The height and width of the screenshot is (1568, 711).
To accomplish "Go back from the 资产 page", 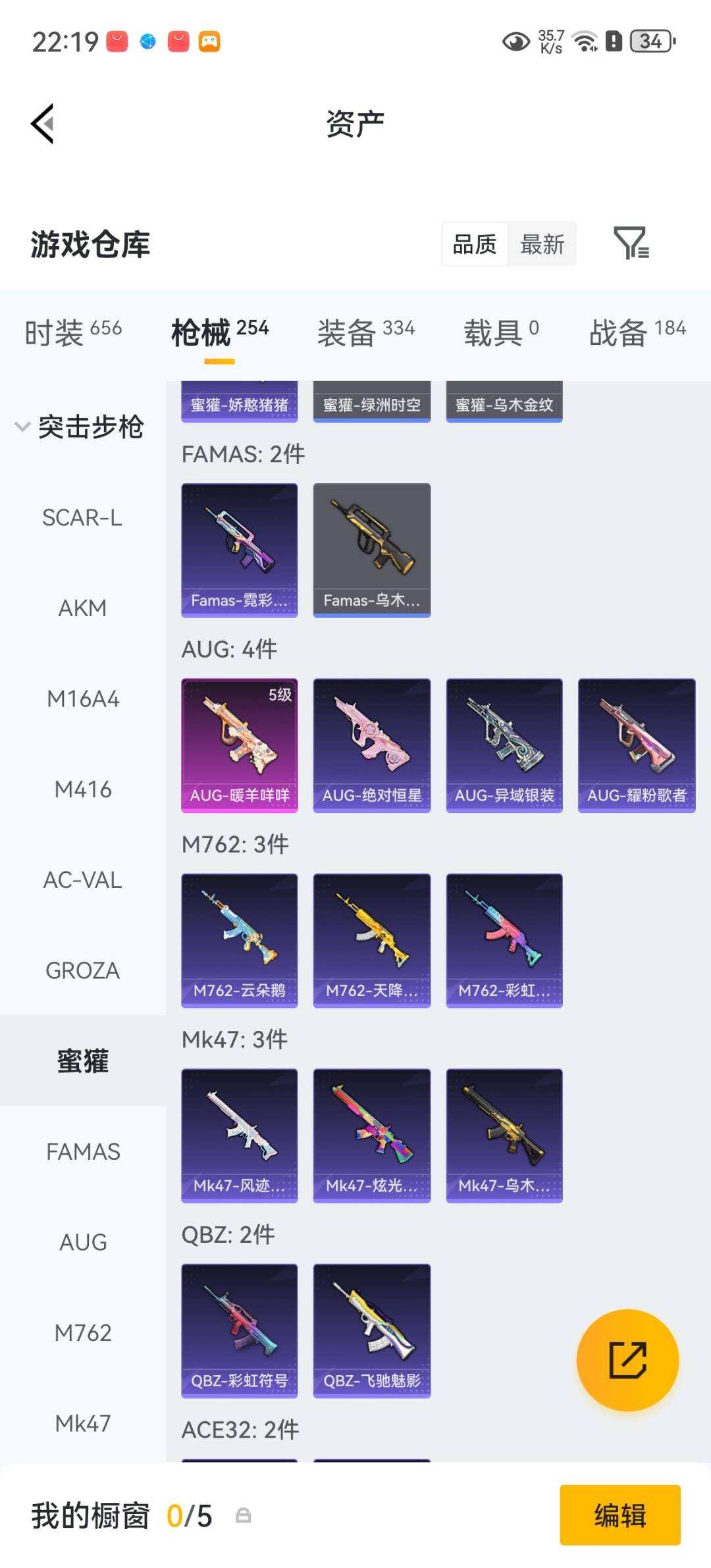I will click(43, 123).
